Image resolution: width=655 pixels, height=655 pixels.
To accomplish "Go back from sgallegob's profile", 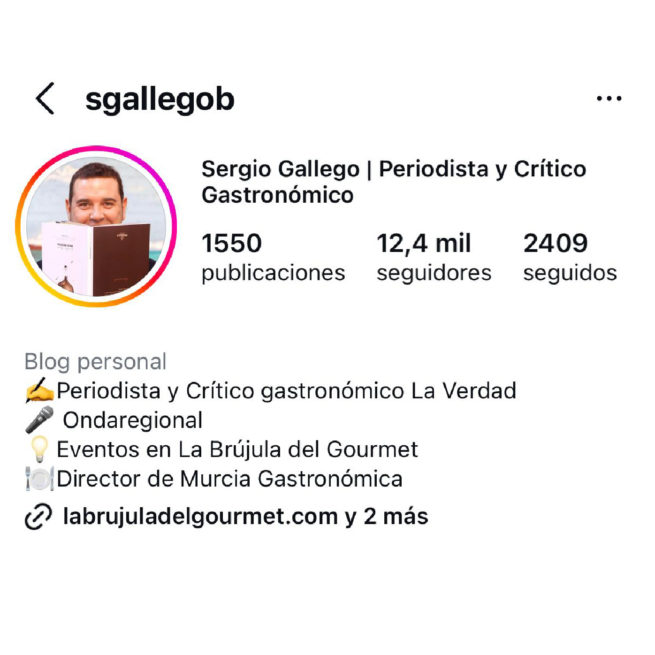I will pos(44,99).
